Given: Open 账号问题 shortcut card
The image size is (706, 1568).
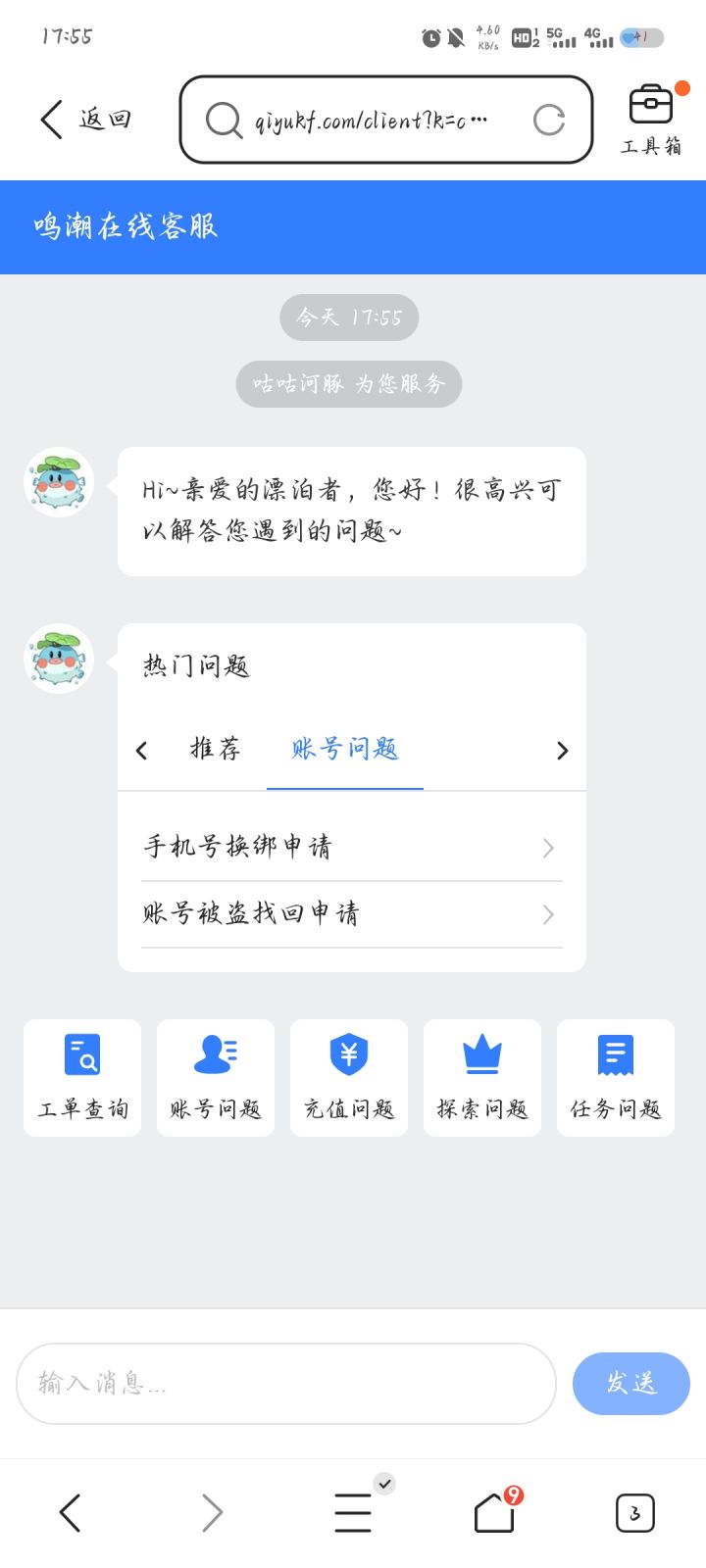Looking at the screenshot, I should pos(216,1078).
